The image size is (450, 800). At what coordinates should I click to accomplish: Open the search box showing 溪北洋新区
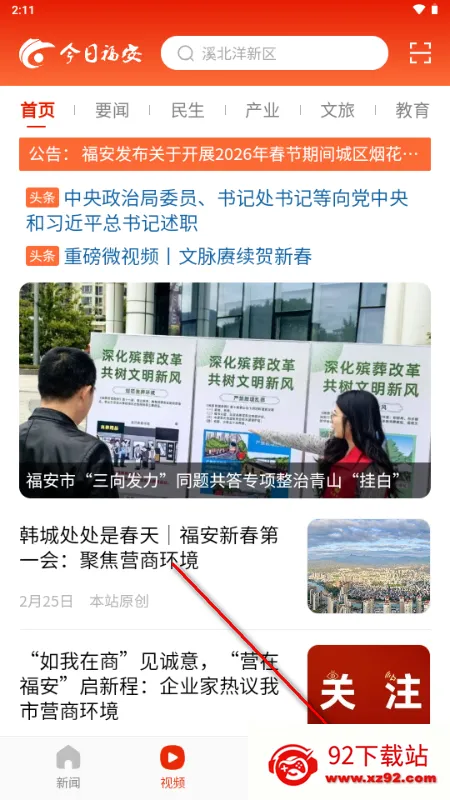(x=274, y=53)
